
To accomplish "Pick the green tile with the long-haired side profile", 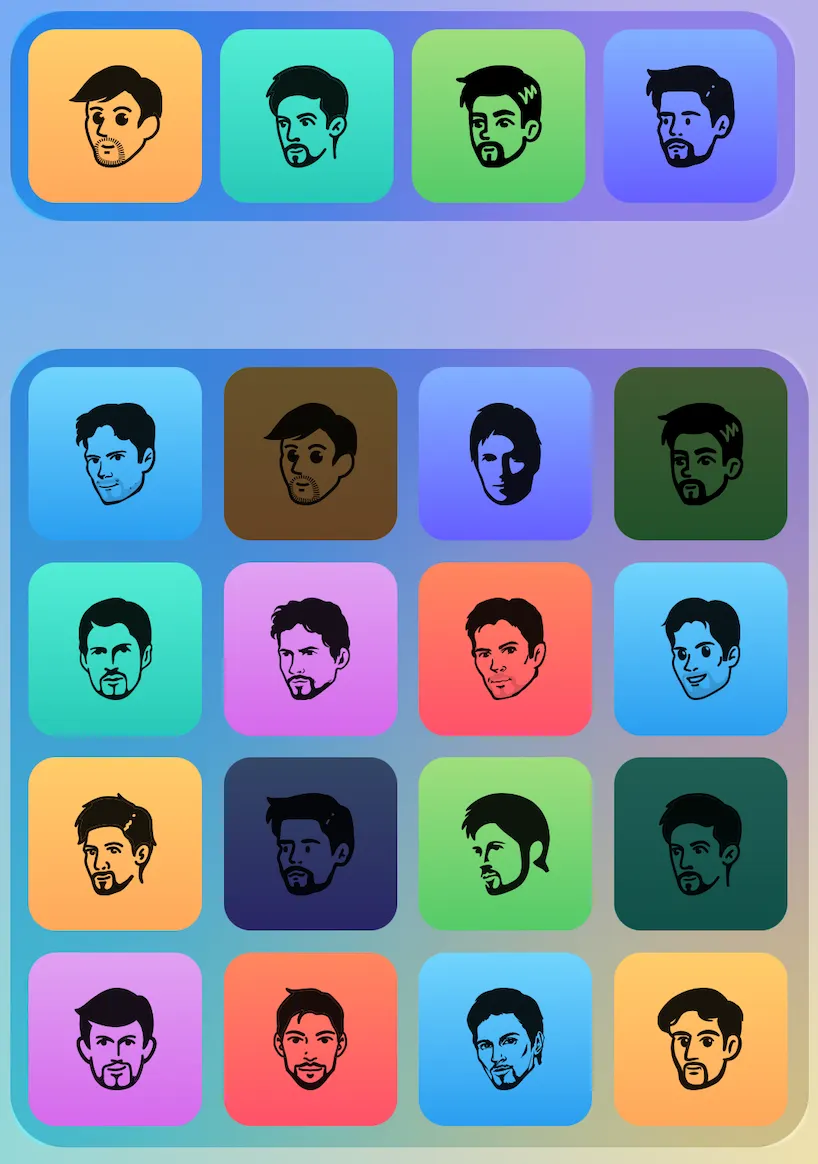I will click(505, 843).
